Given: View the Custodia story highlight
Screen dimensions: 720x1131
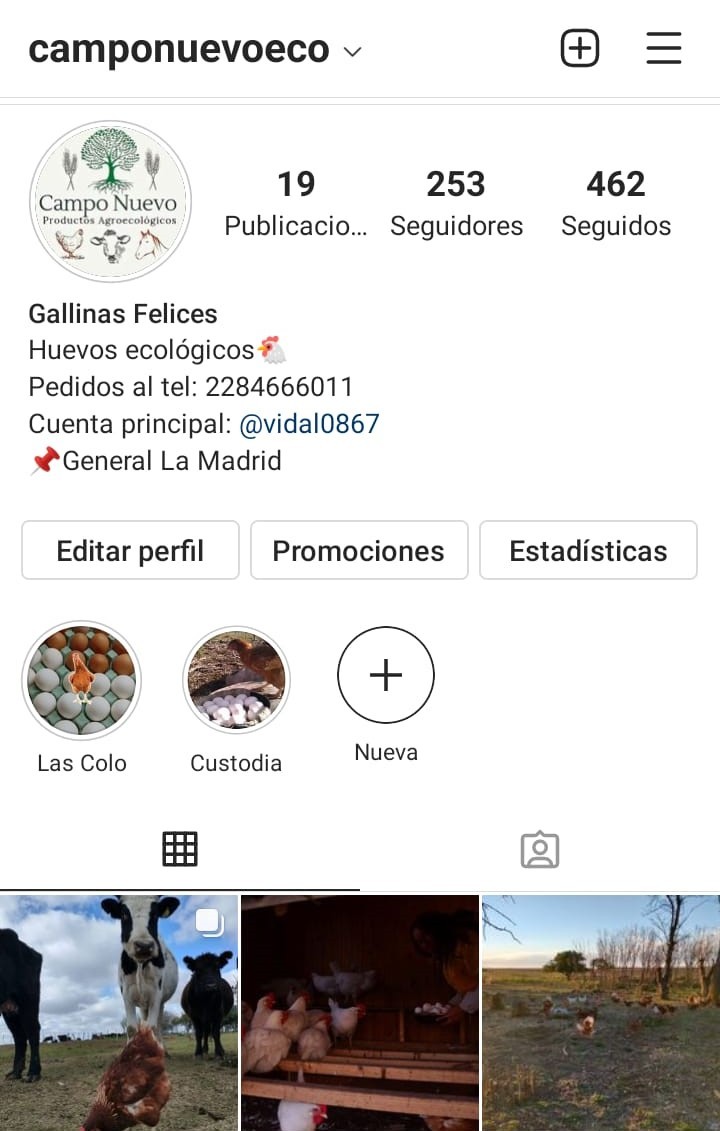Looking at the screenshot, I should pos(236,681).
